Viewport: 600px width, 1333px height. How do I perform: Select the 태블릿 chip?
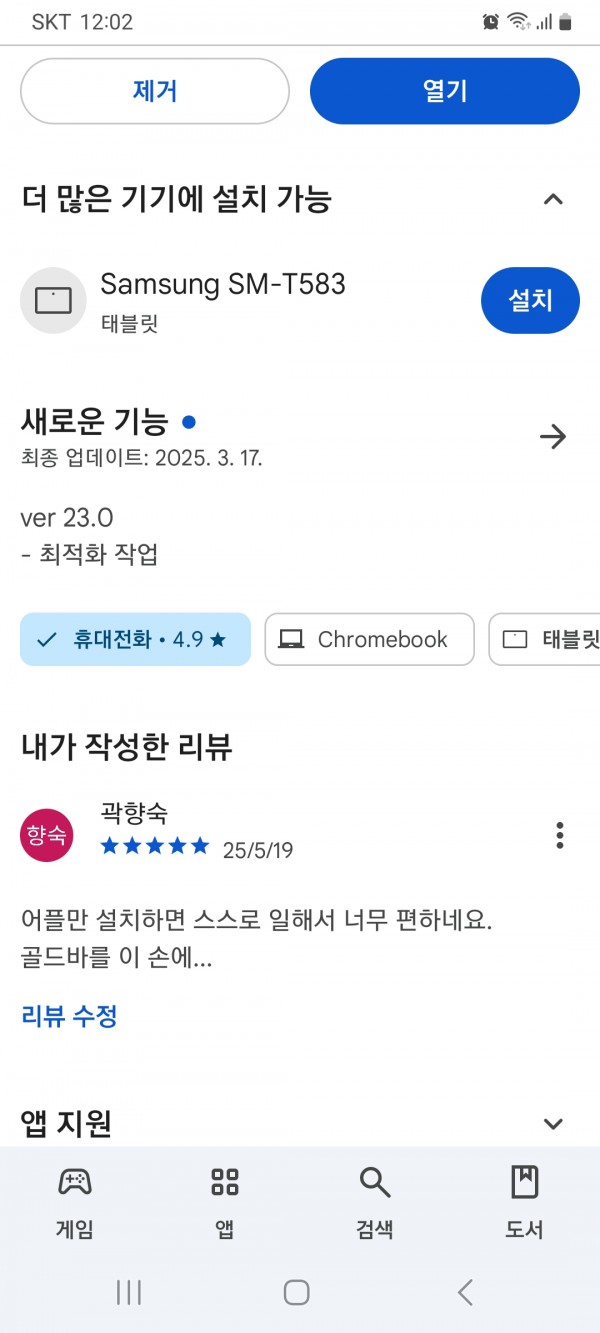point(545,639)
